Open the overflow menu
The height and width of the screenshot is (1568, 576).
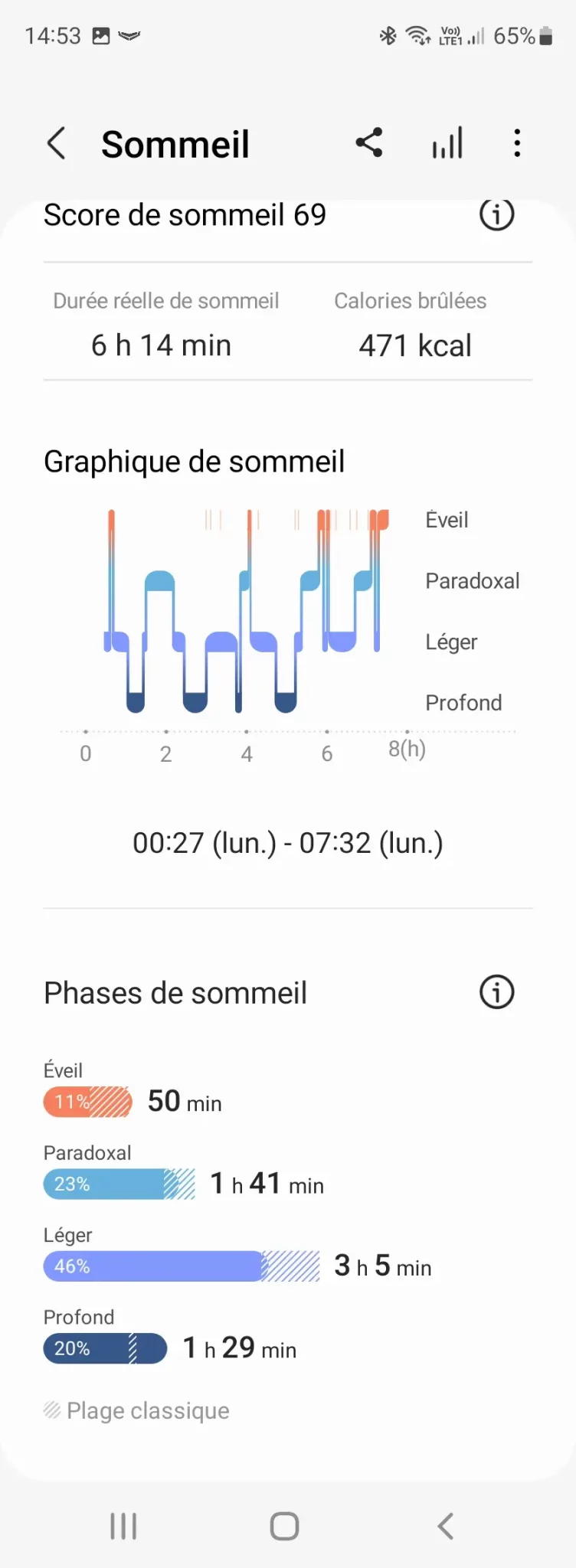[x=518, y=143]
